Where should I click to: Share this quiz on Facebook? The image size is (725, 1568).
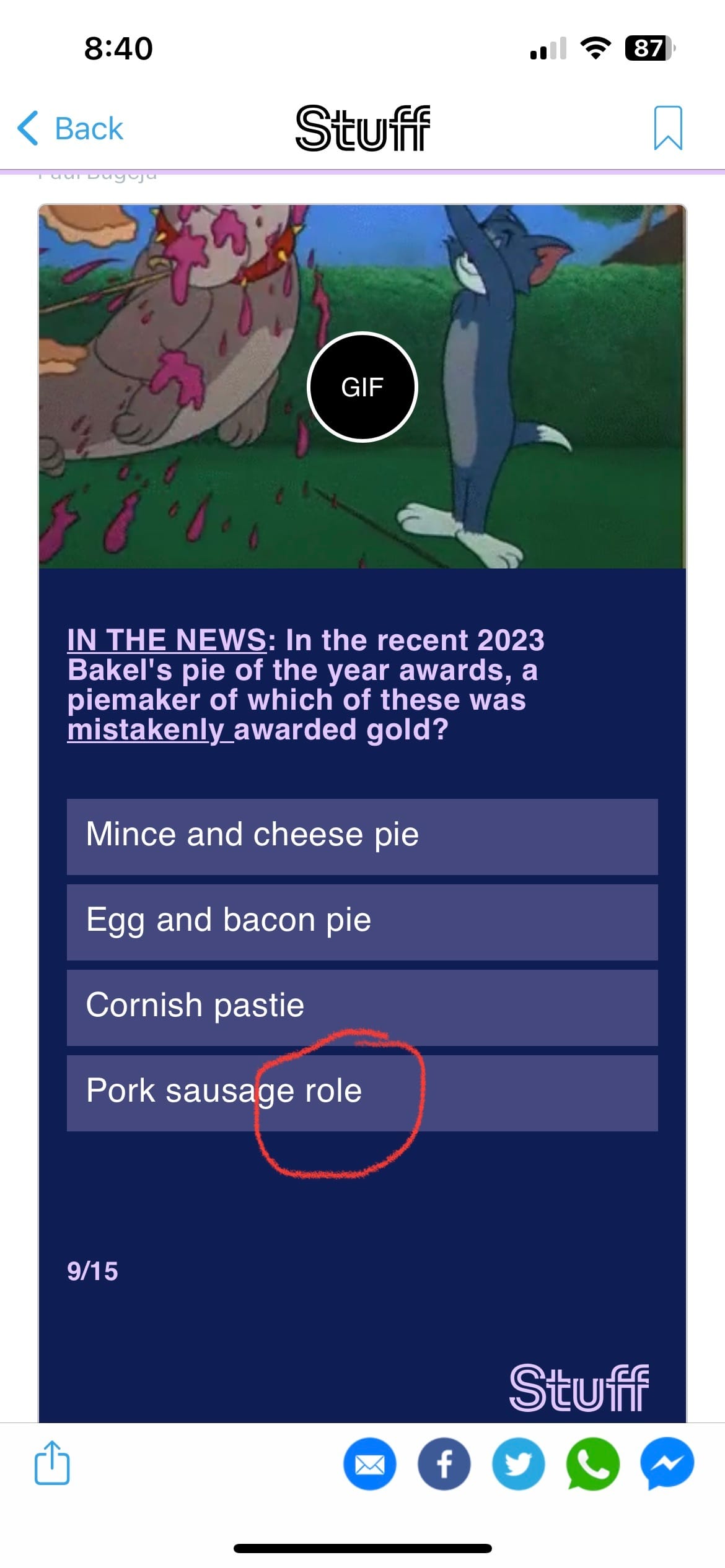[444, 1463]
